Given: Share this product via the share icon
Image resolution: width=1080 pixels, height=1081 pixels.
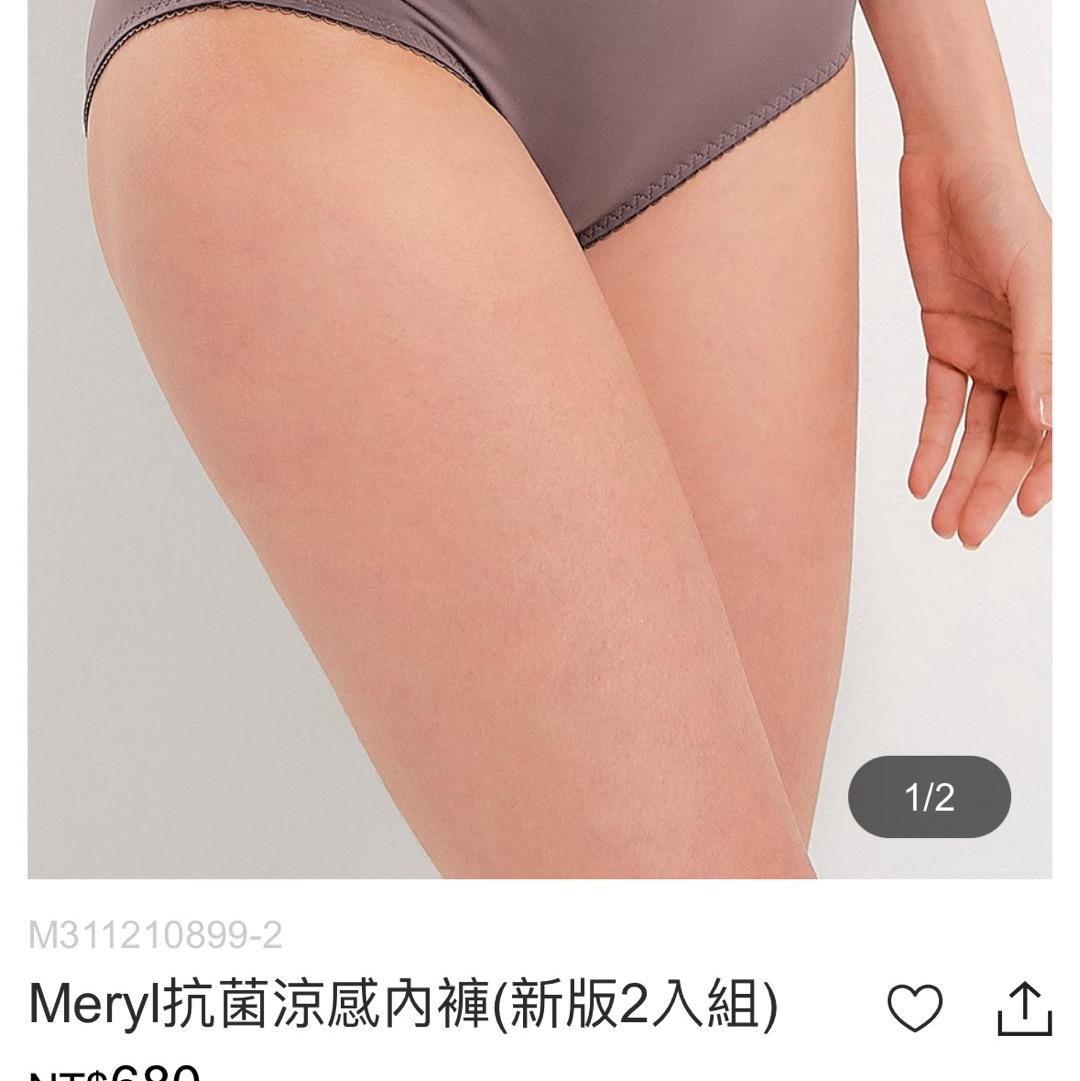Looking at the screenshot, I should pos(1025,1007).
